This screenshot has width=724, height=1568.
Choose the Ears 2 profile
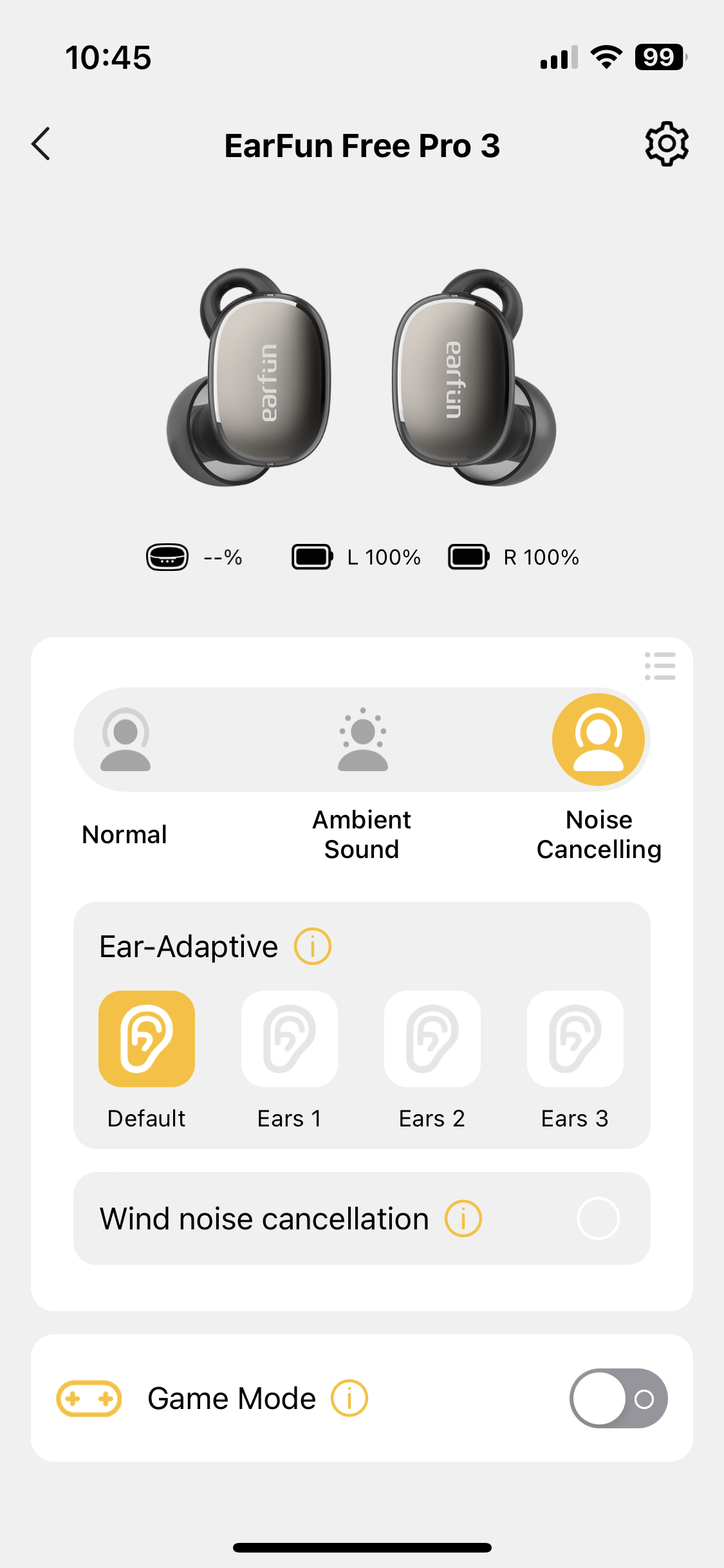click(x=432, y=1039)
